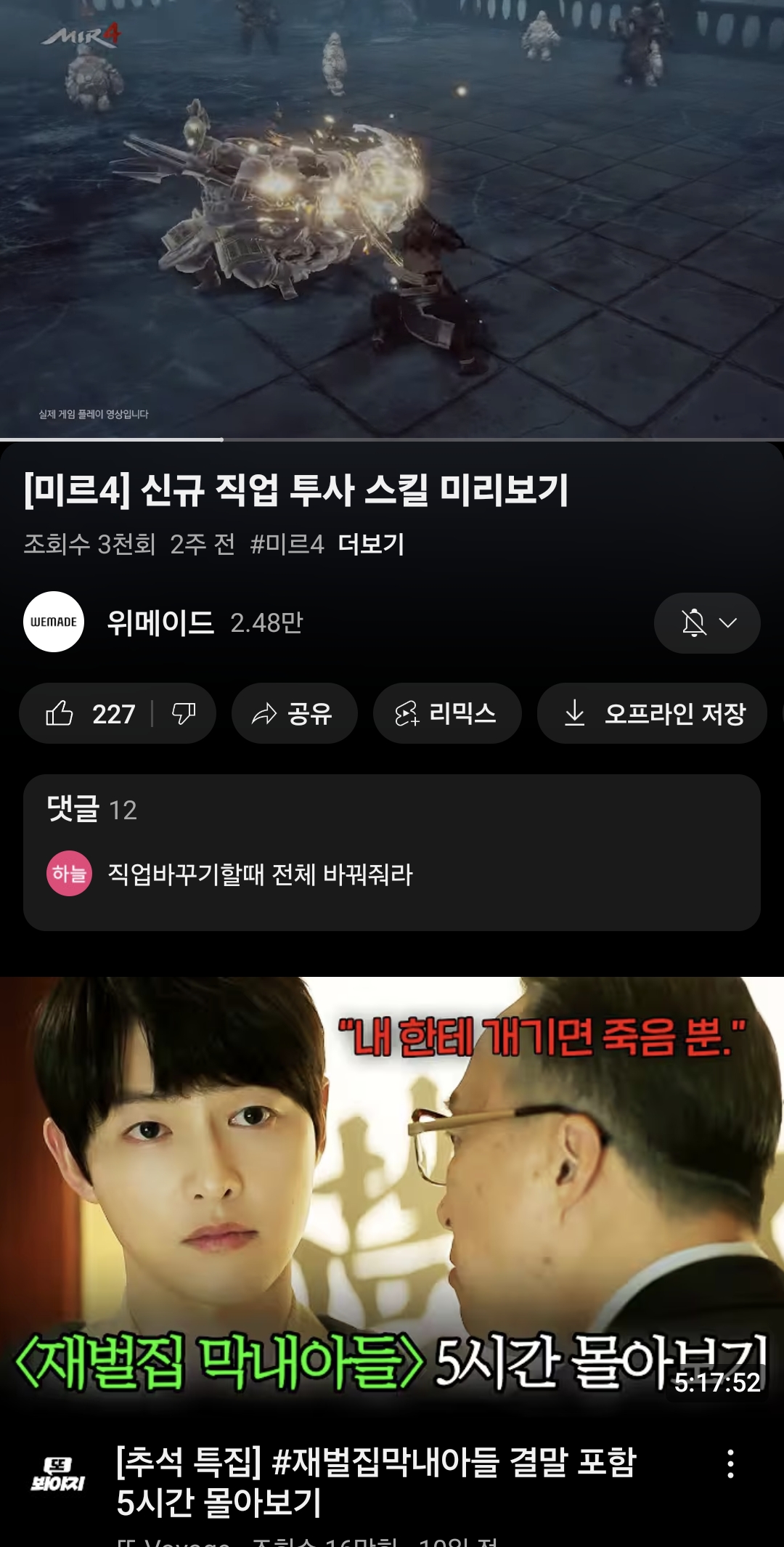Open overflow menu for 추석 특집 video
The height and width of the screenshot is (1547, 784).
(x=730, y=1464)
